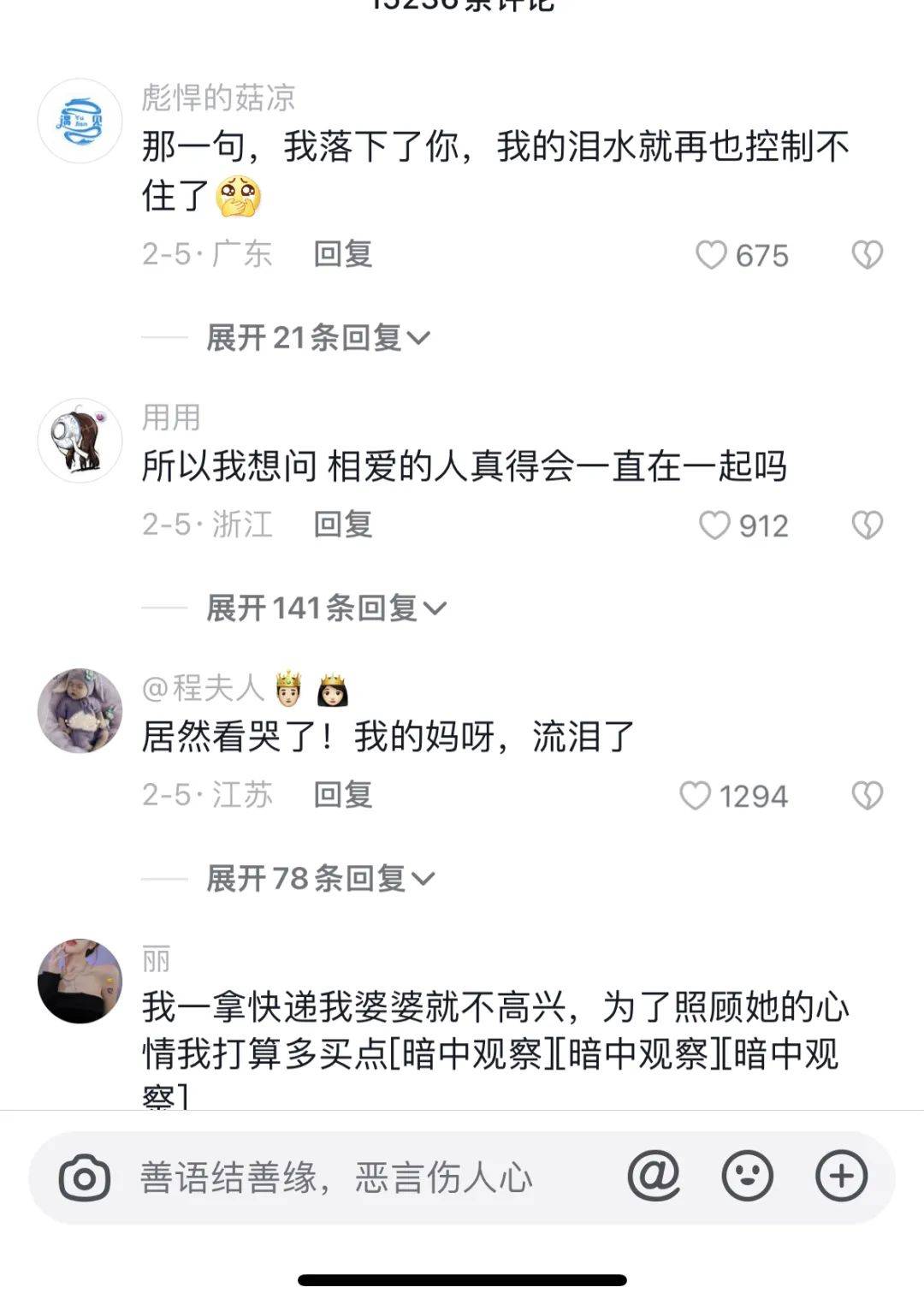This screenshot has width=924, height=1305.
Task: Expand the 78 replies thread
Action: [321, 879]
